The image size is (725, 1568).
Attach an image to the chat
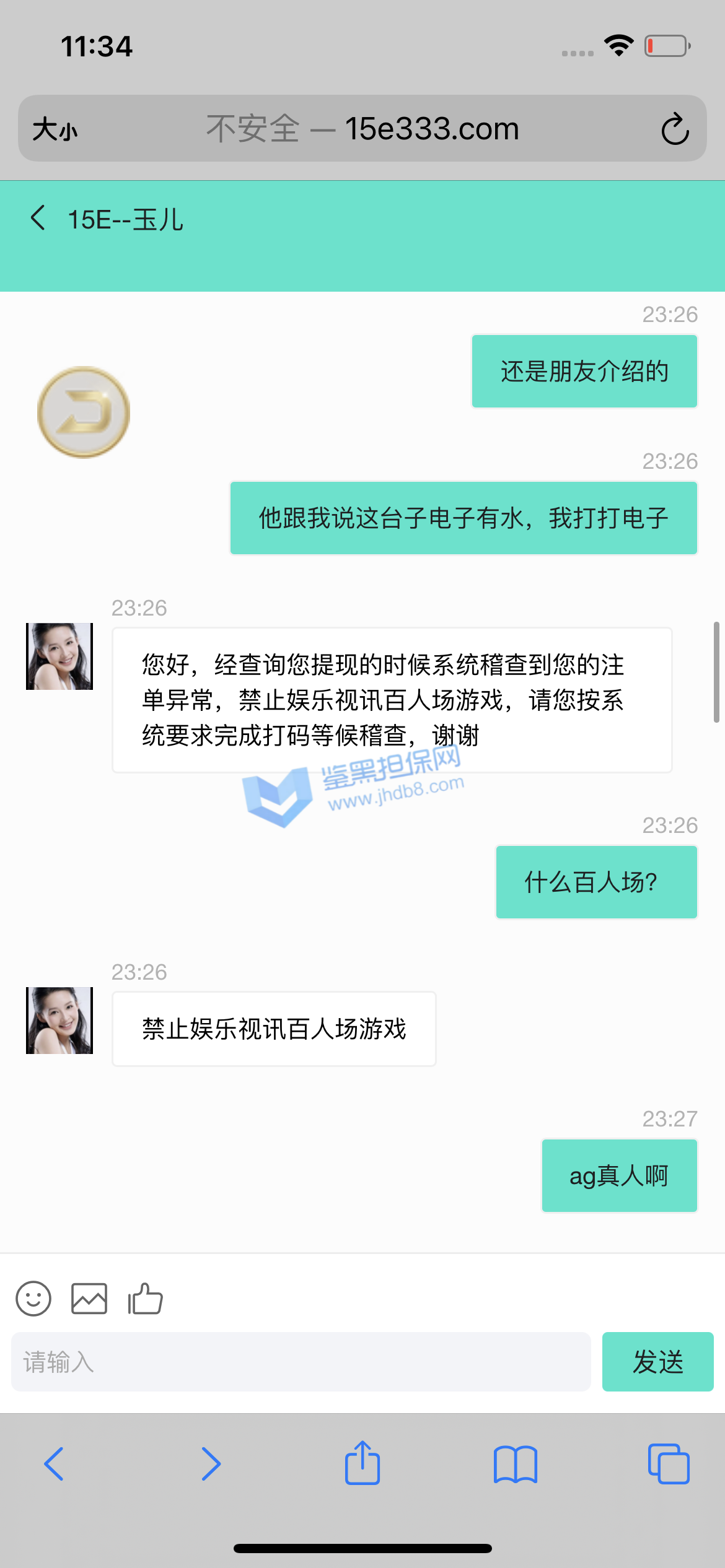point(89,1298)
